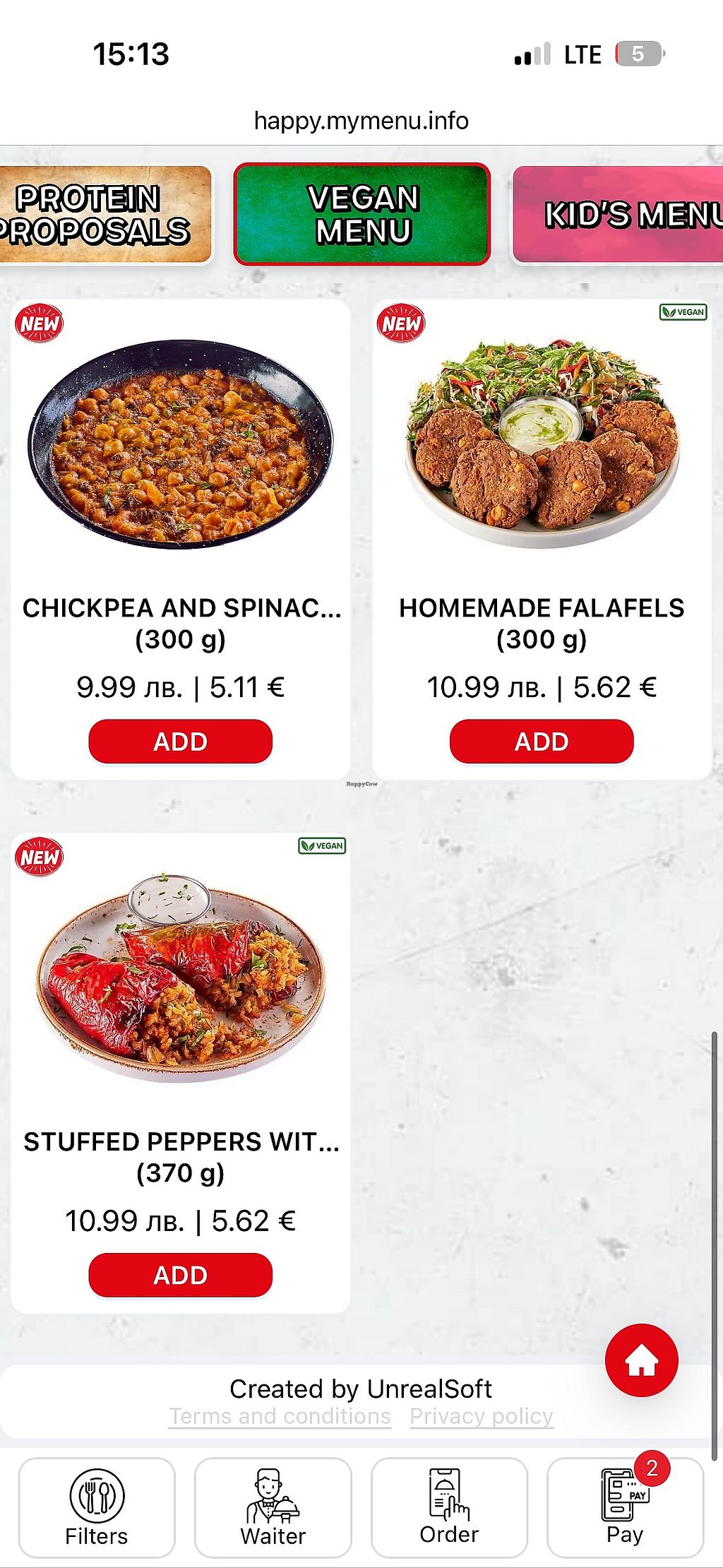The image size is (723, 1568).
Task: View Stuffed Peppers dish details
Action: point(180,978)
